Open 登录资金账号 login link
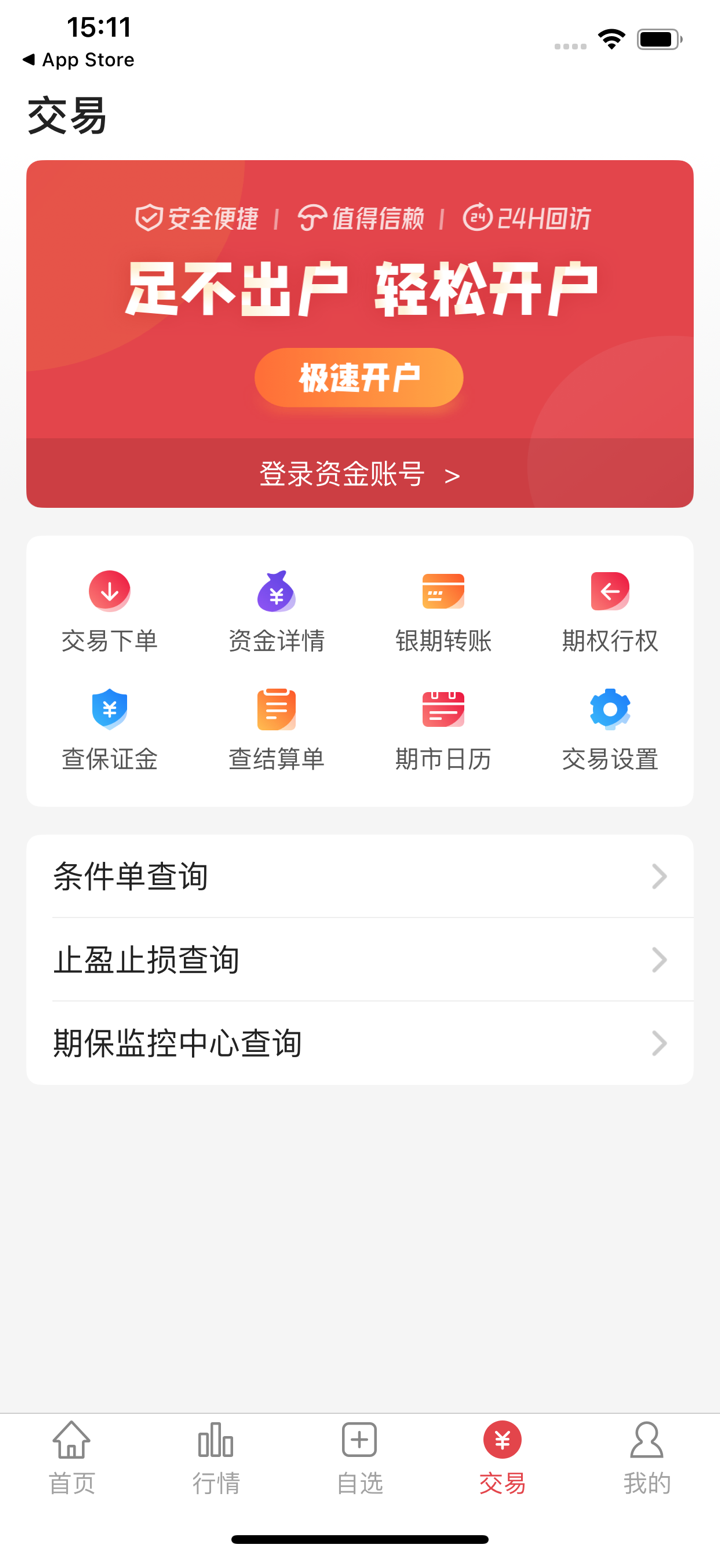 359,474
